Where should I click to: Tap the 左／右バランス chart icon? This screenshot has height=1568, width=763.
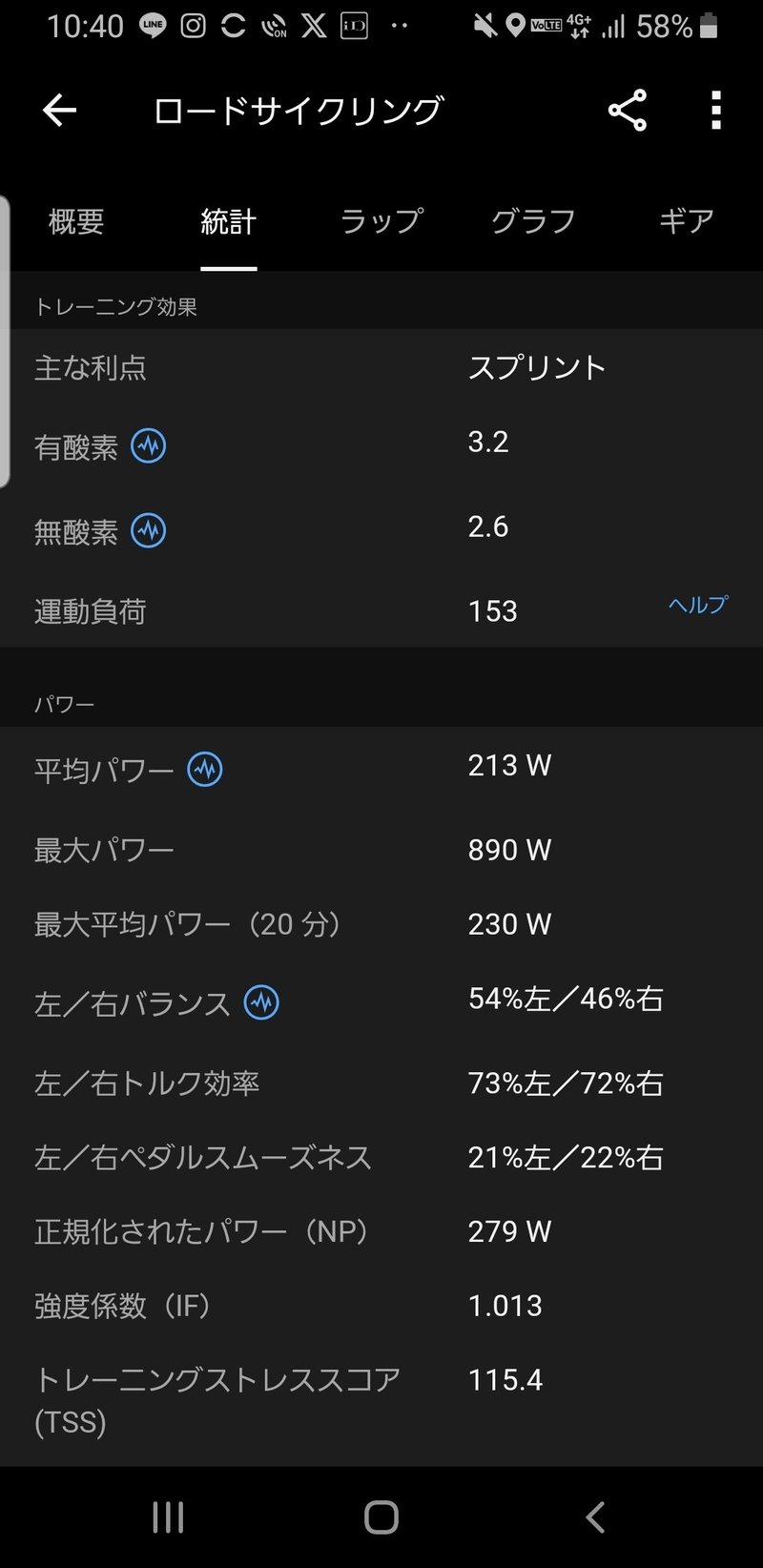click(260, 1002)
